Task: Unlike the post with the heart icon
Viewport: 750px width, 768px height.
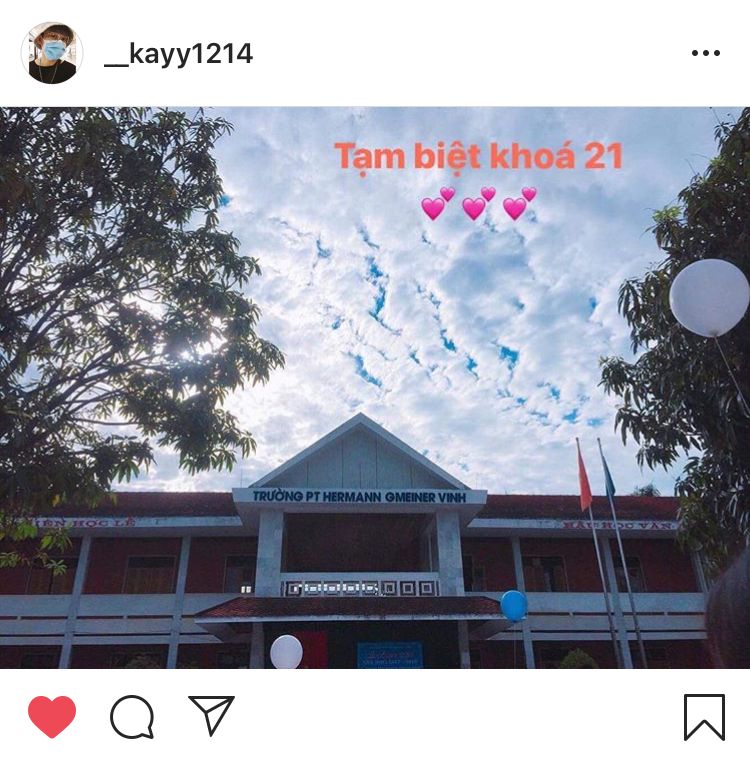Action: click(x=52, y=716)
